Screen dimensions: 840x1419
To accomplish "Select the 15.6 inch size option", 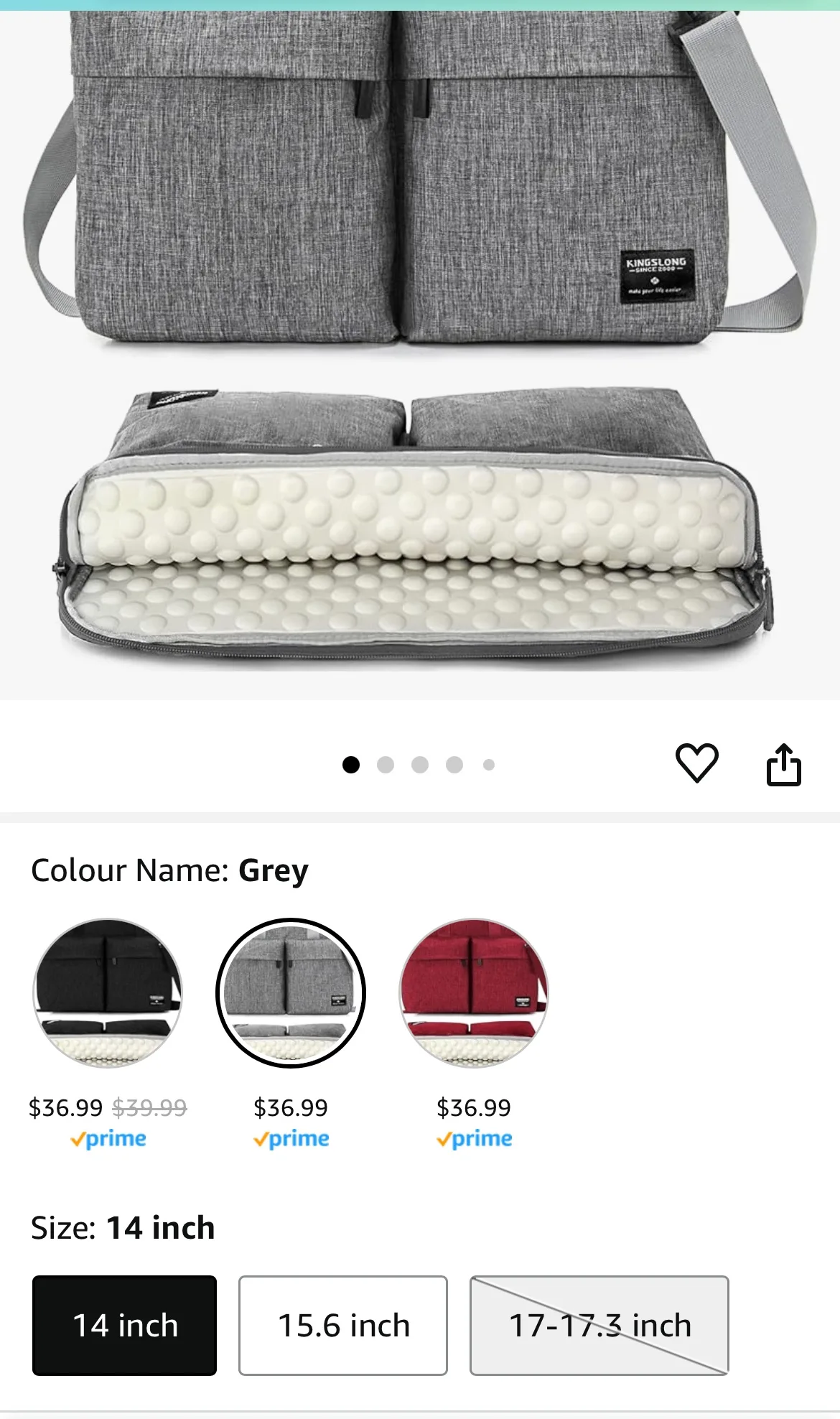I will (x=342, y=1326).
